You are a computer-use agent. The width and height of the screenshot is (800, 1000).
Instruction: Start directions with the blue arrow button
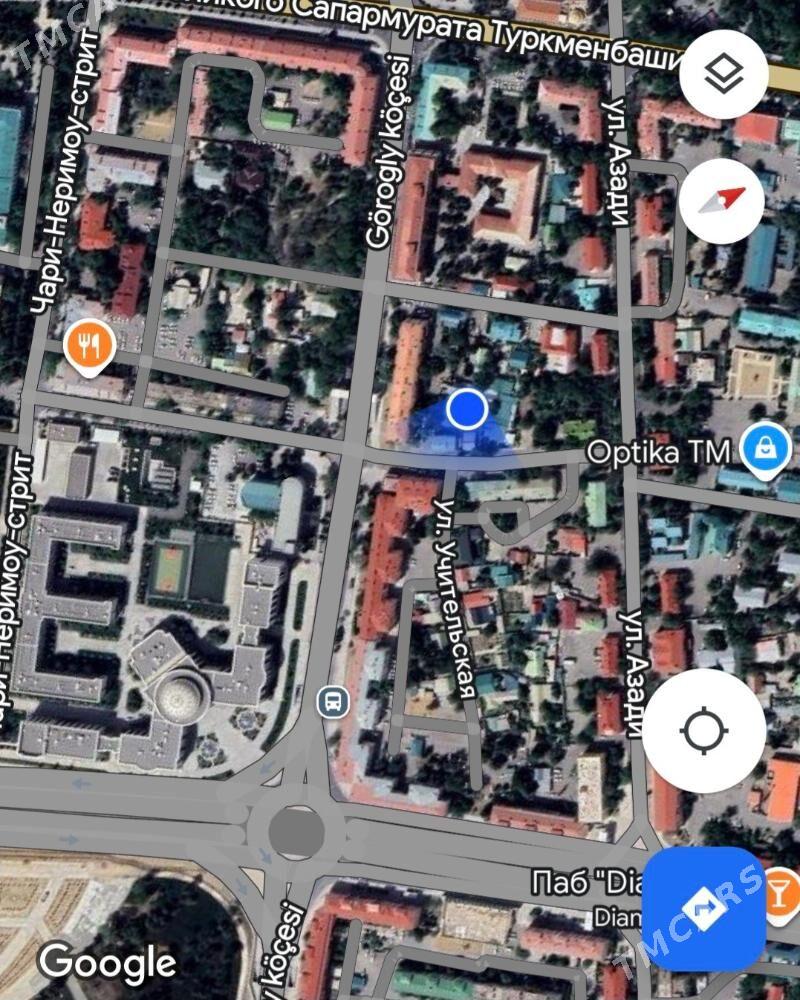(703, 908)
